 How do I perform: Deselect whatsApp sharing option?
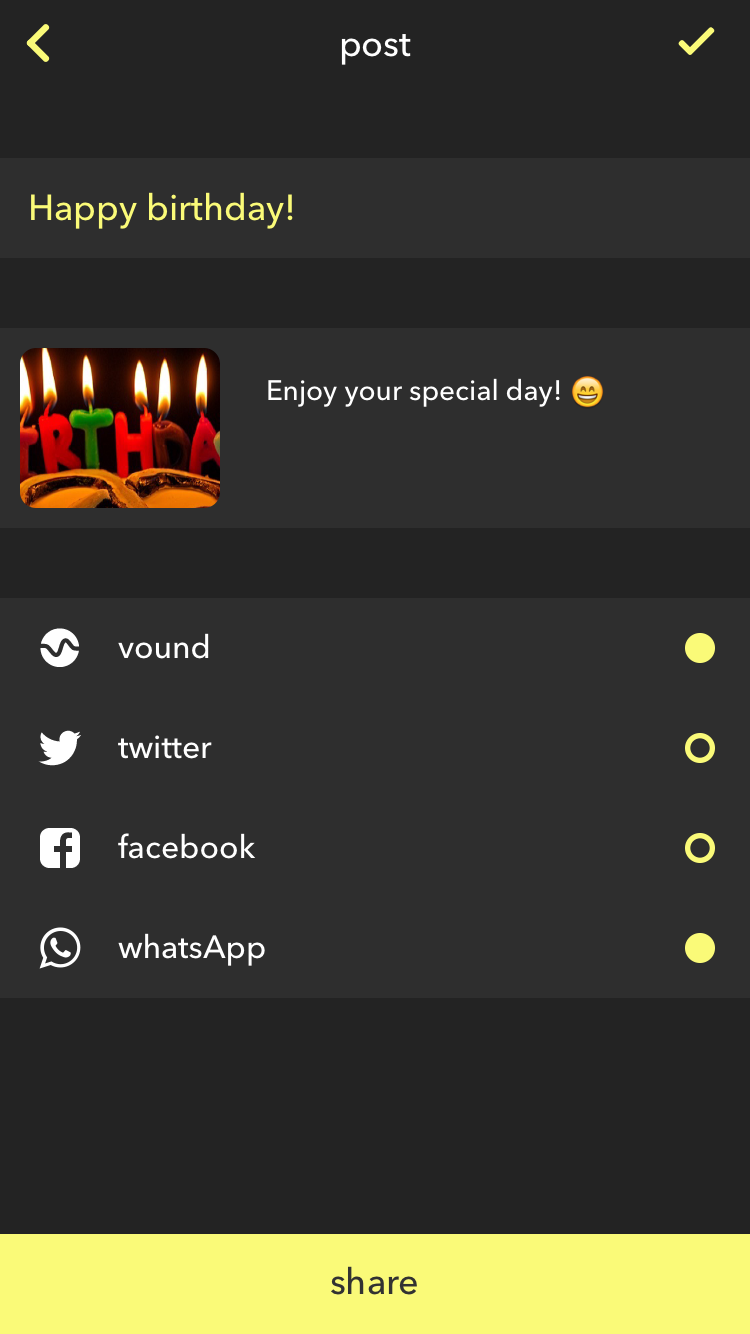tap(700, 948)
